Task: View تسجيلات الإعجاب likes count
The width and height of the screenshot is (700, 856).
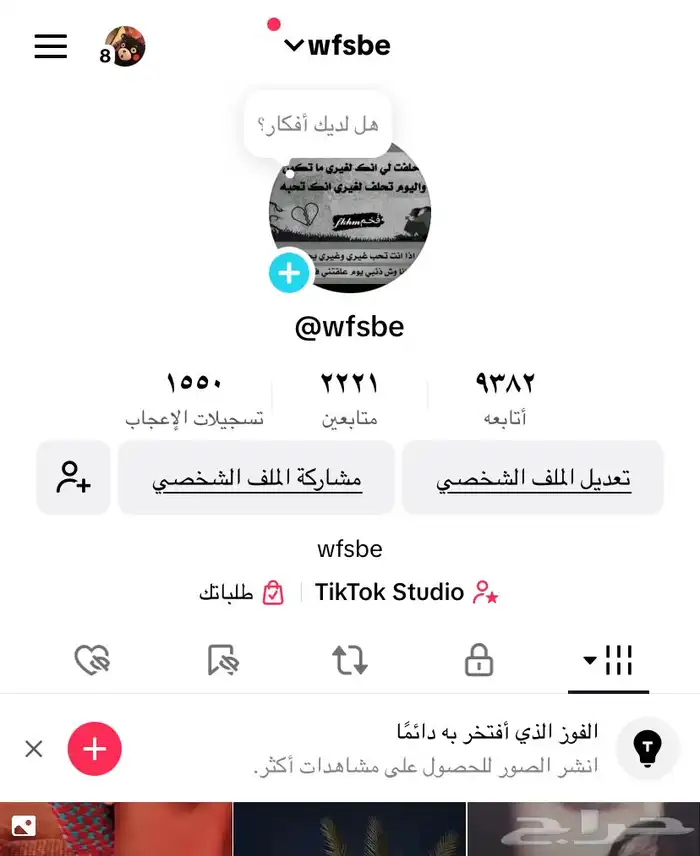Action: (194, 397)
